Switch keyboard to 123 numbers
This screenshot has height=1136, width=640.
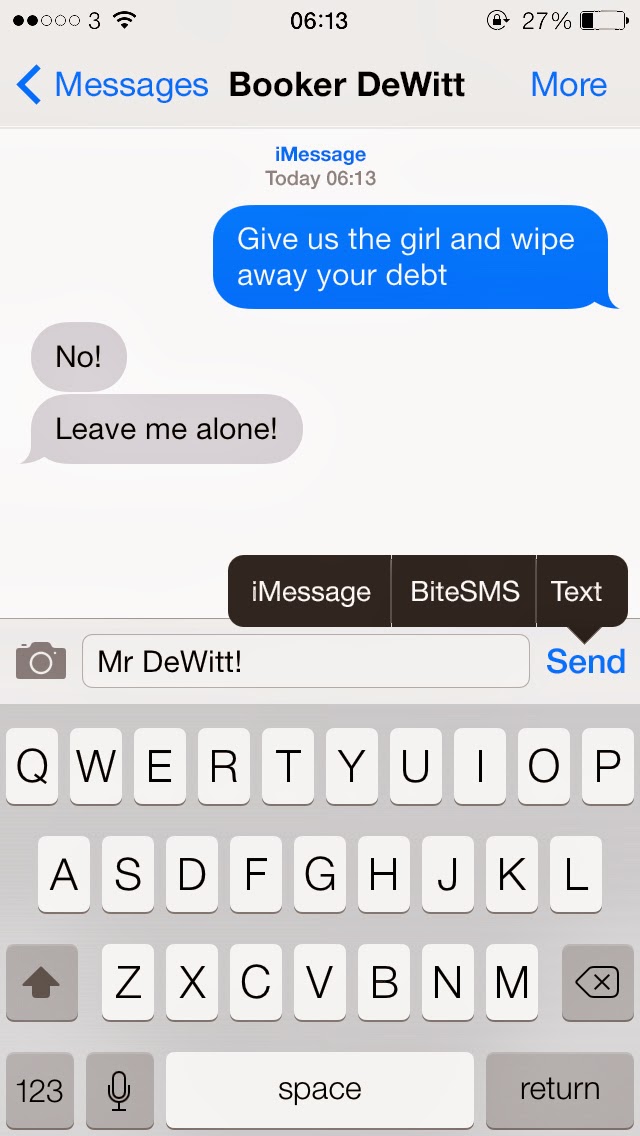(x=40, y=1090)
